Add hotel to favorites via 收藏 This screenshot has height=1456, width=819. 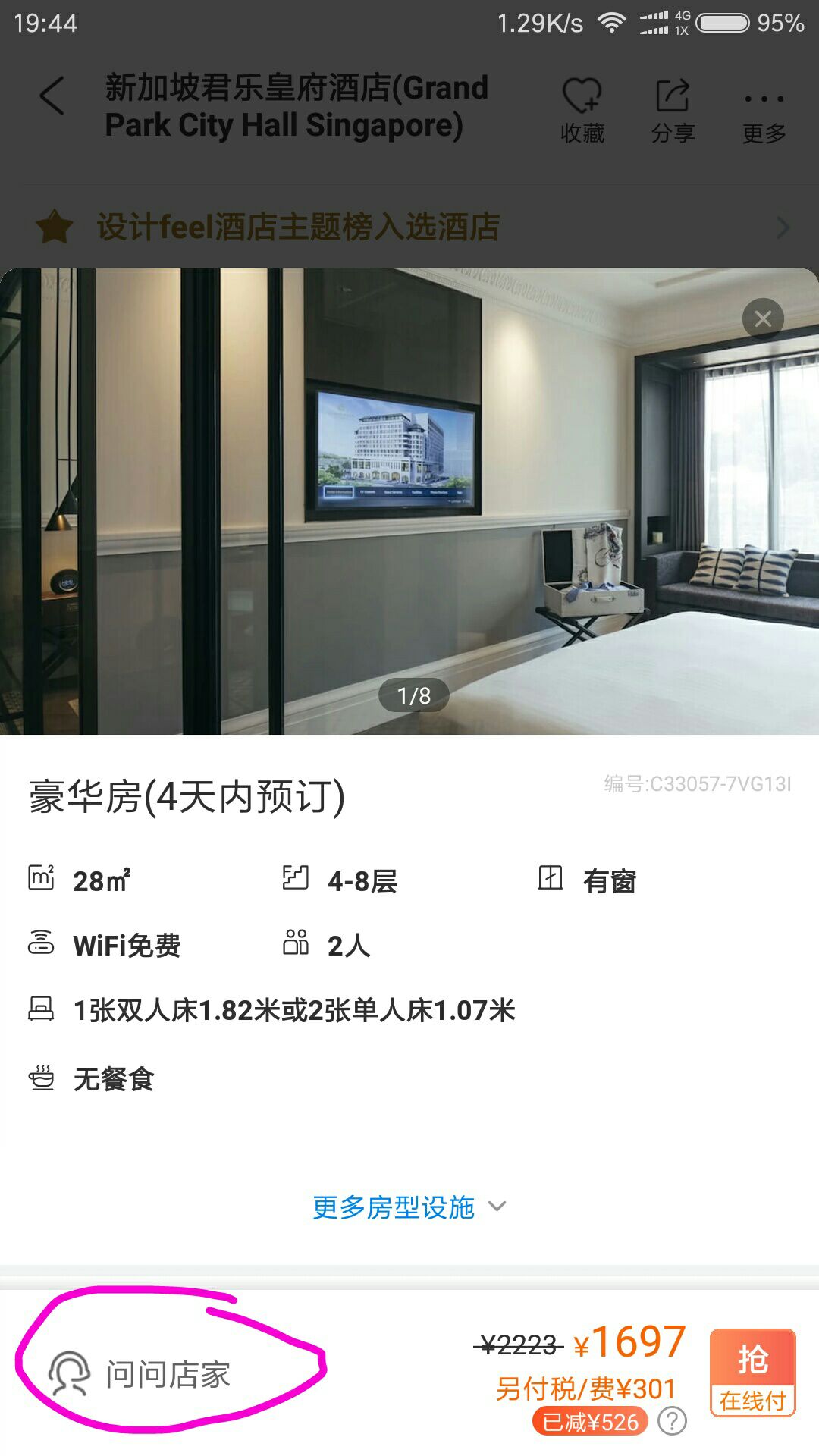coord(582,111)
